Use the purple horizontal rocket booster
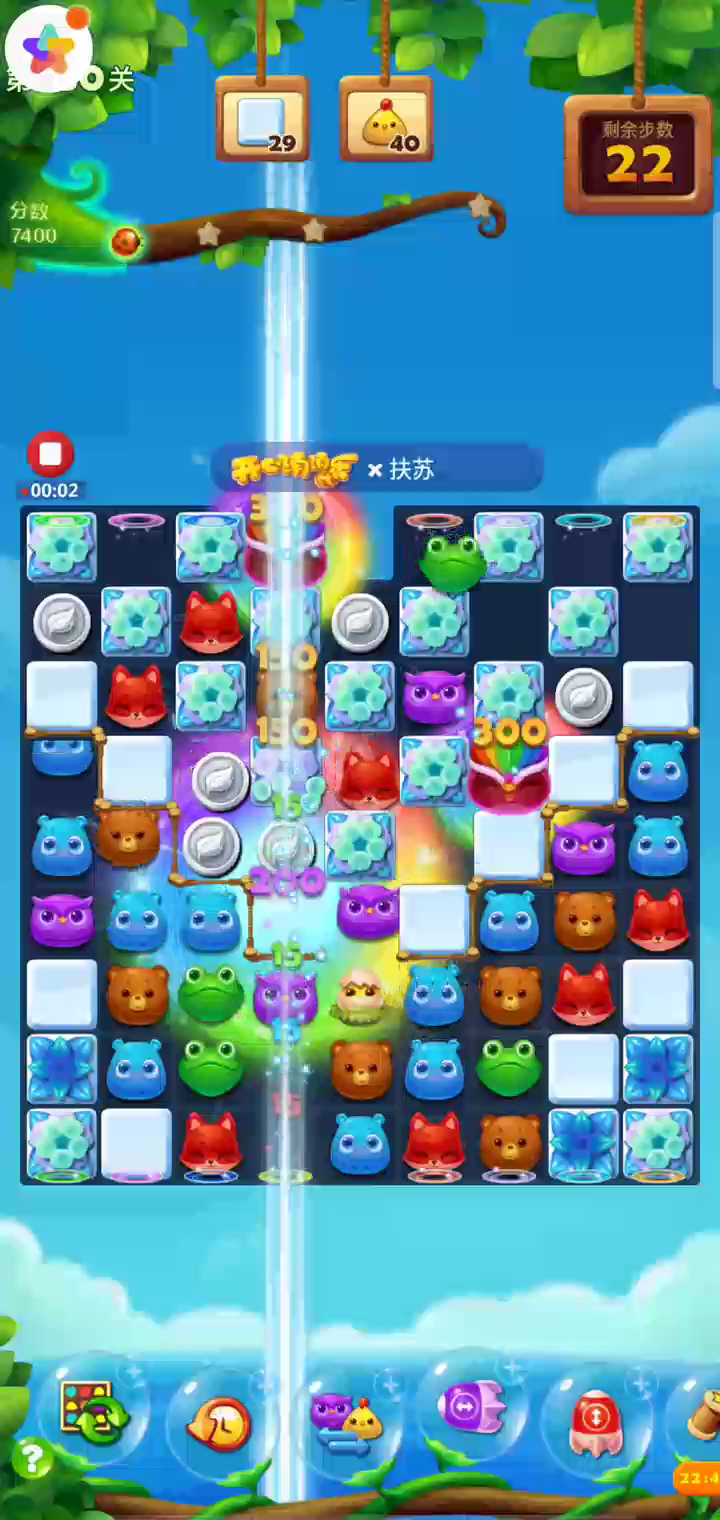This screenshot has height=1520, width=720. click(471, 1407)
